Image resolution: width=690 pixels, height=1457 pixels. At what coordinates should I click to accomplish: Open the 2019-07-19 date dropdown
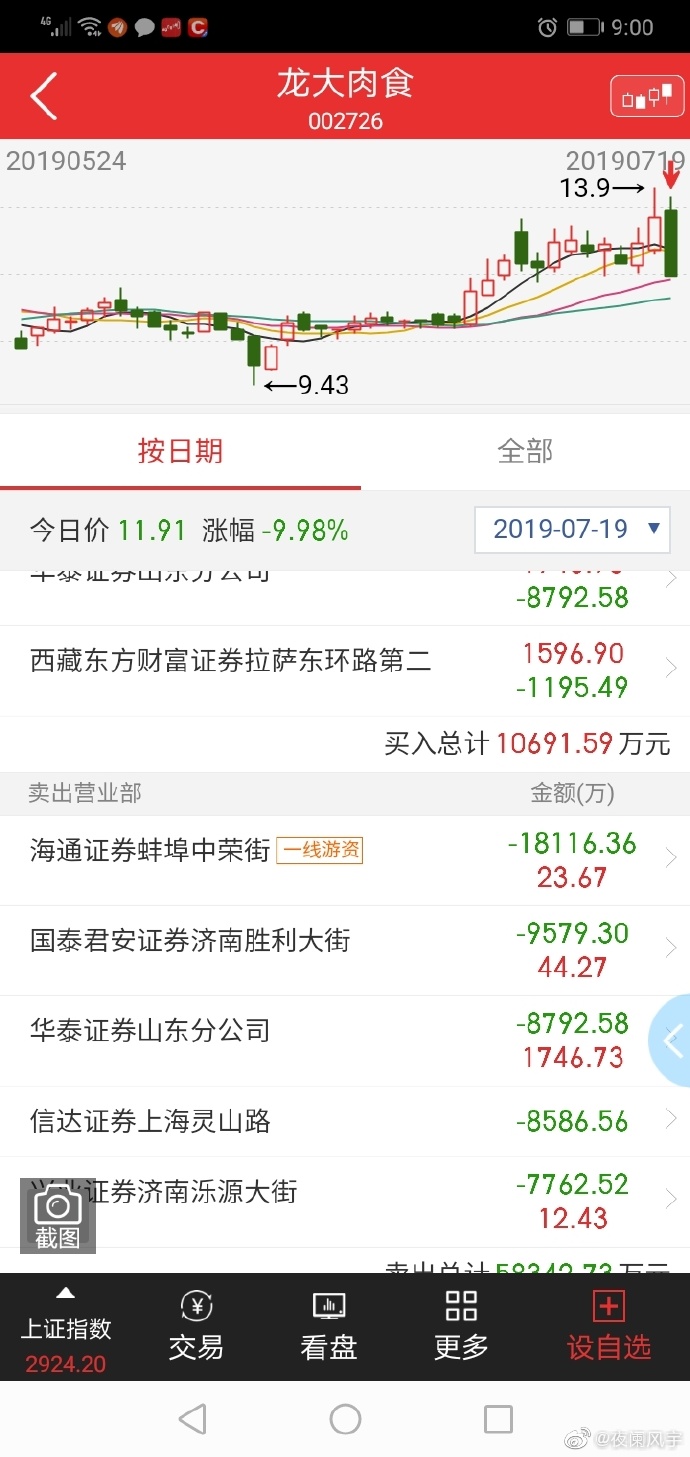(x=572, y=529)
